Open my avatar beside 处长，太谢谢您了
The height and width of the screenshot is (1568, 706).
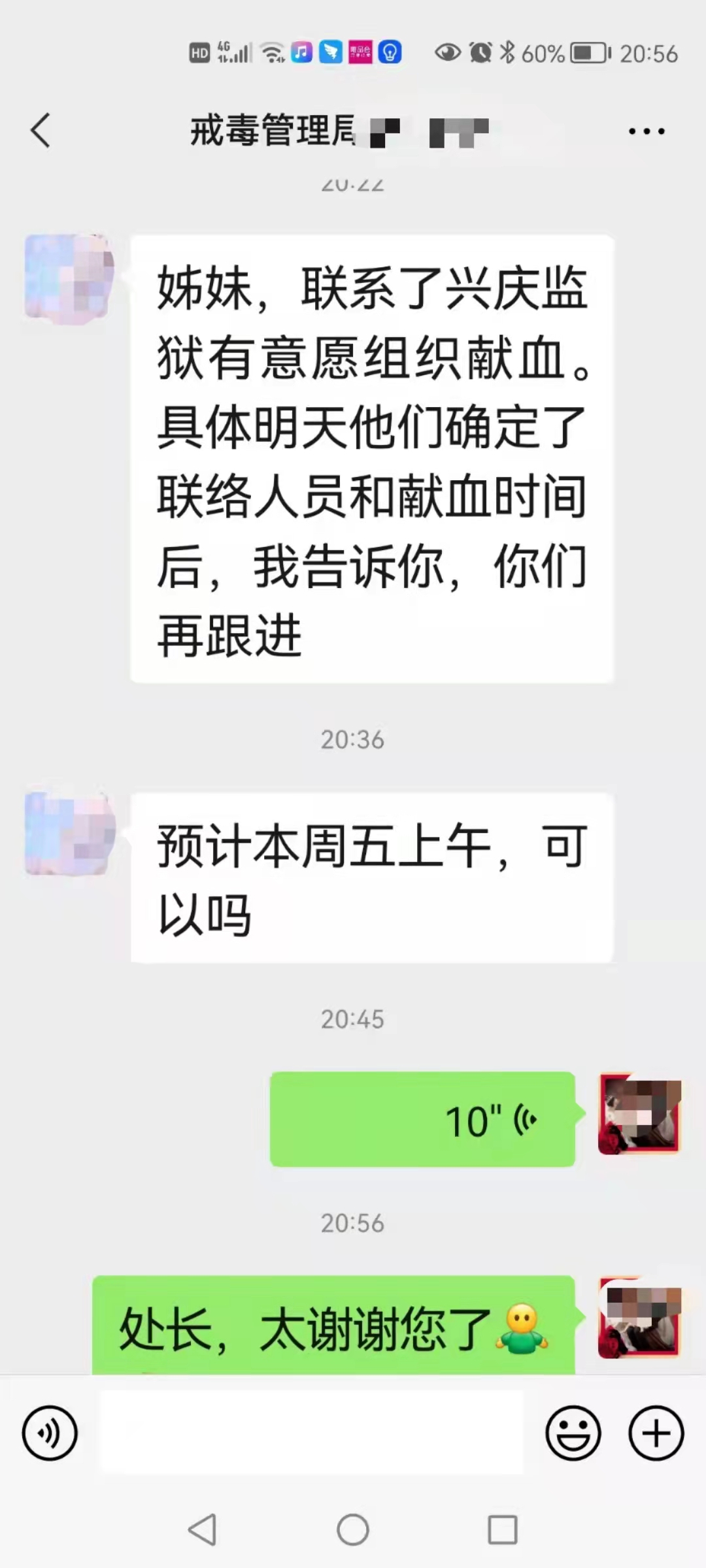pyautogui.click(x=640, y=1318)
